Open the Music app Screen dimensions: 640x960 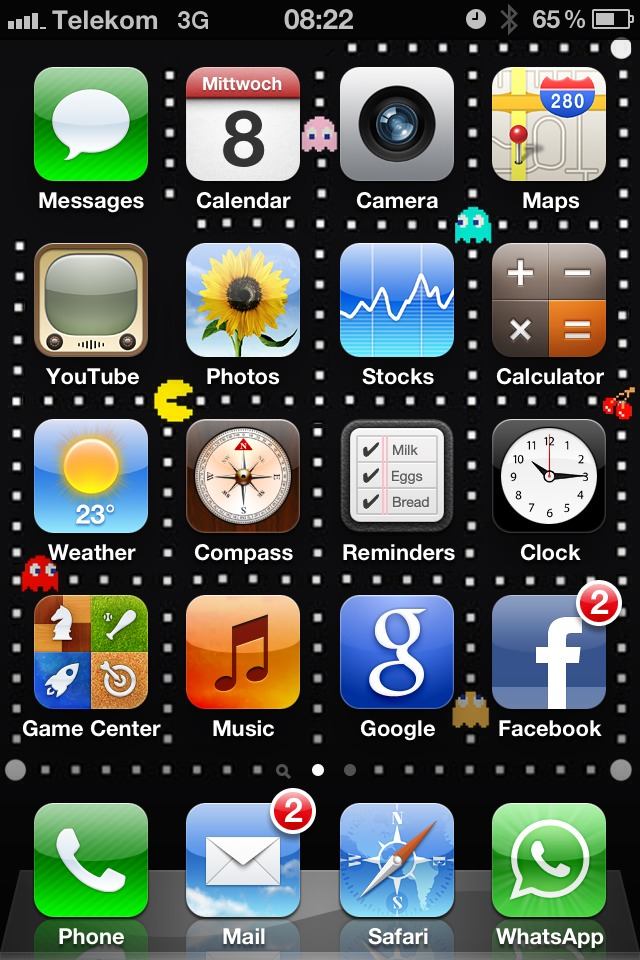tap(243, 652)
